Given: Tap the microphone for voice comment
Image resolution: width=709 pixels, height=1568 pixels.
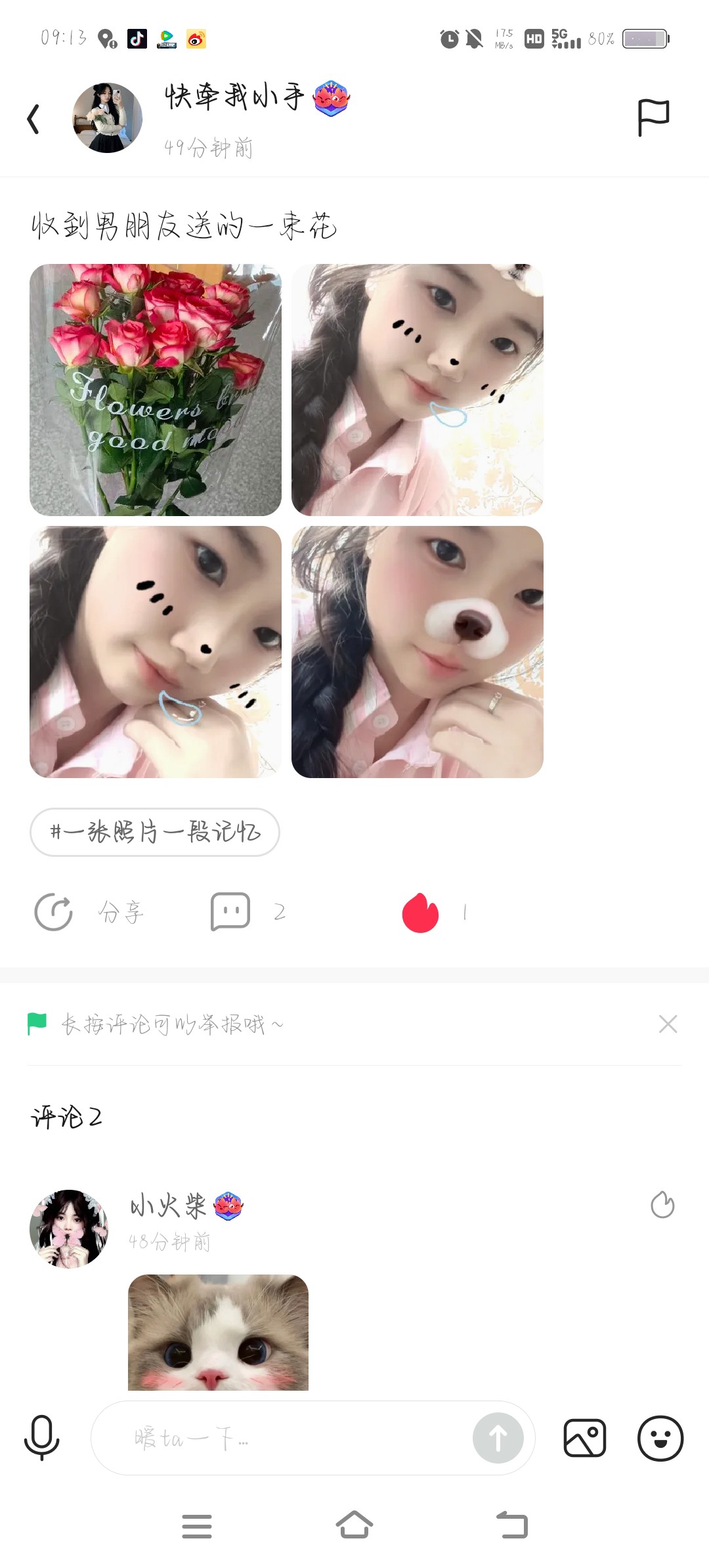Looking at the screenshot, I should 42,1437.
